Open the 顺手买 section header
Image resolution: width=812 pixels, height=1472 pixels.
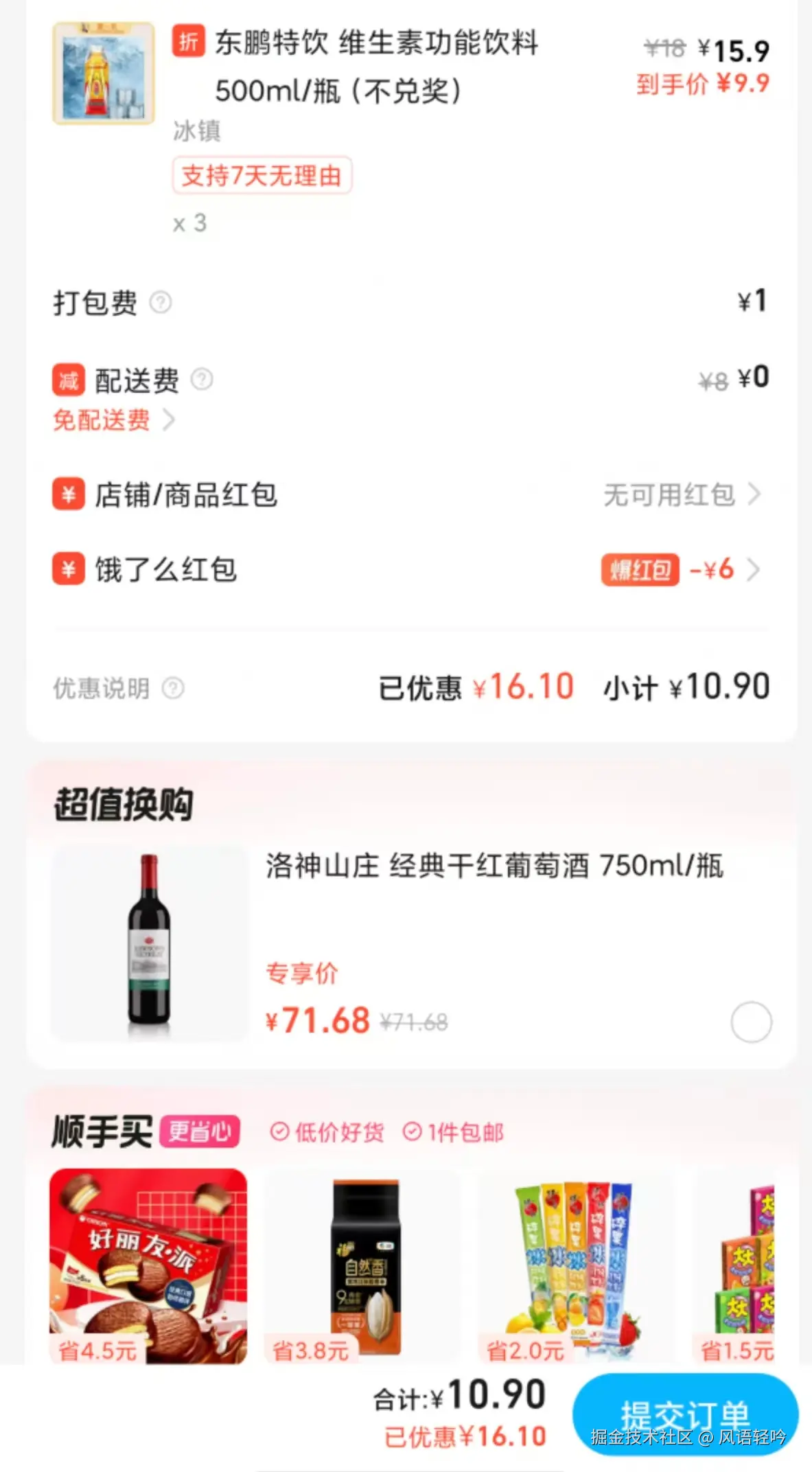click(x=102, y=1129)
